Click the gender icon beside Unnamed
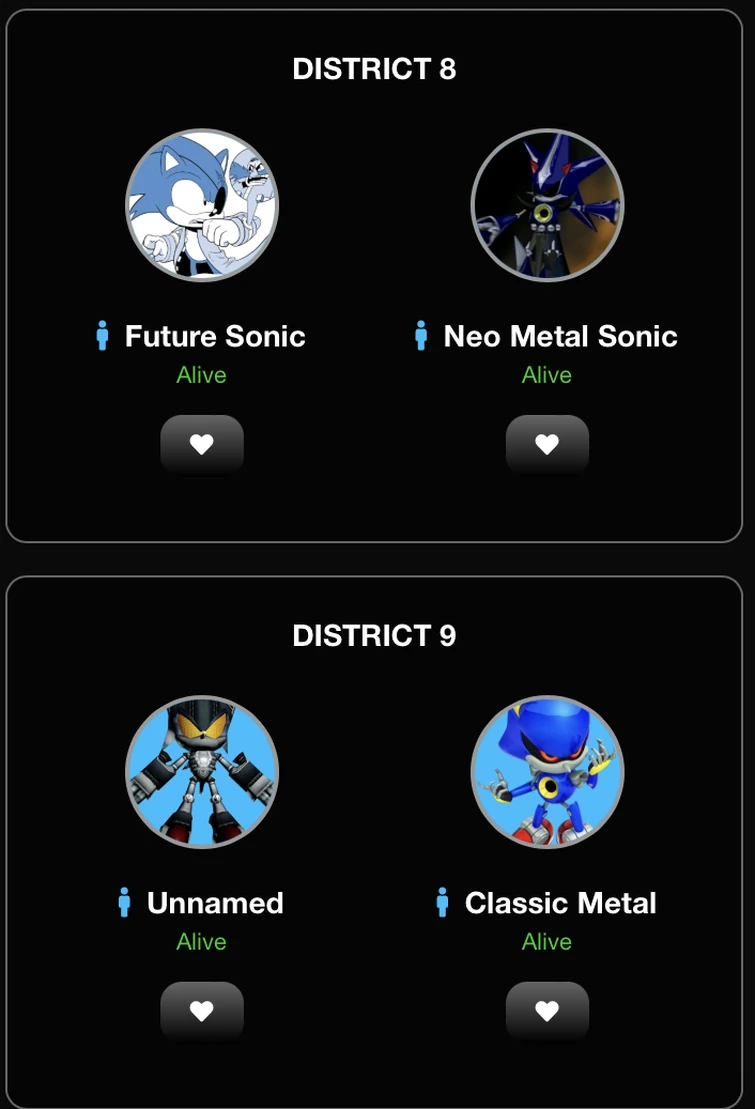The height and width of the screenshot is (1109, 755). [x=123, y=902]
